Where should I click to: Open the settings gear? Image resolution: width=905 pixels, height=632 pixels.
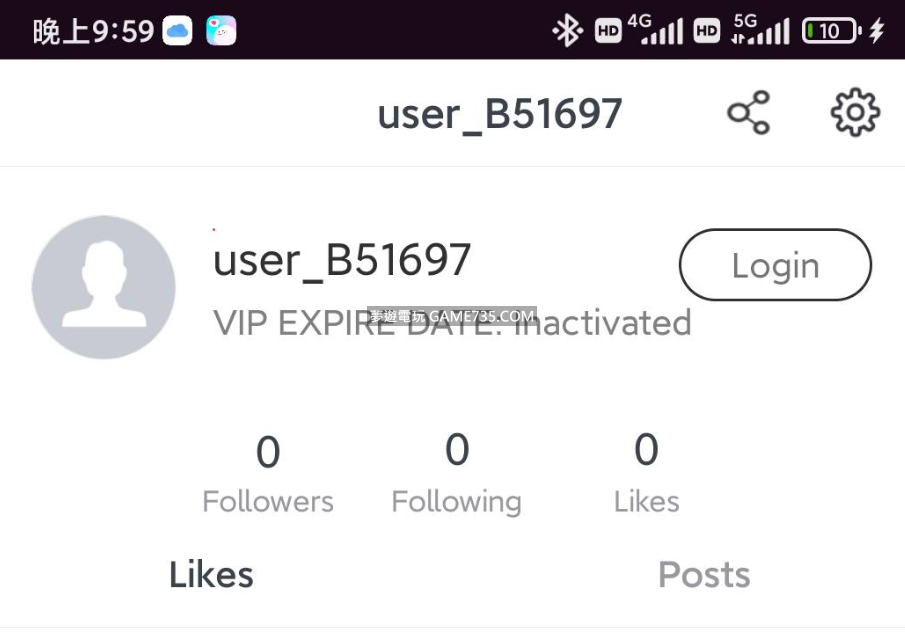(x=855, y=113)
